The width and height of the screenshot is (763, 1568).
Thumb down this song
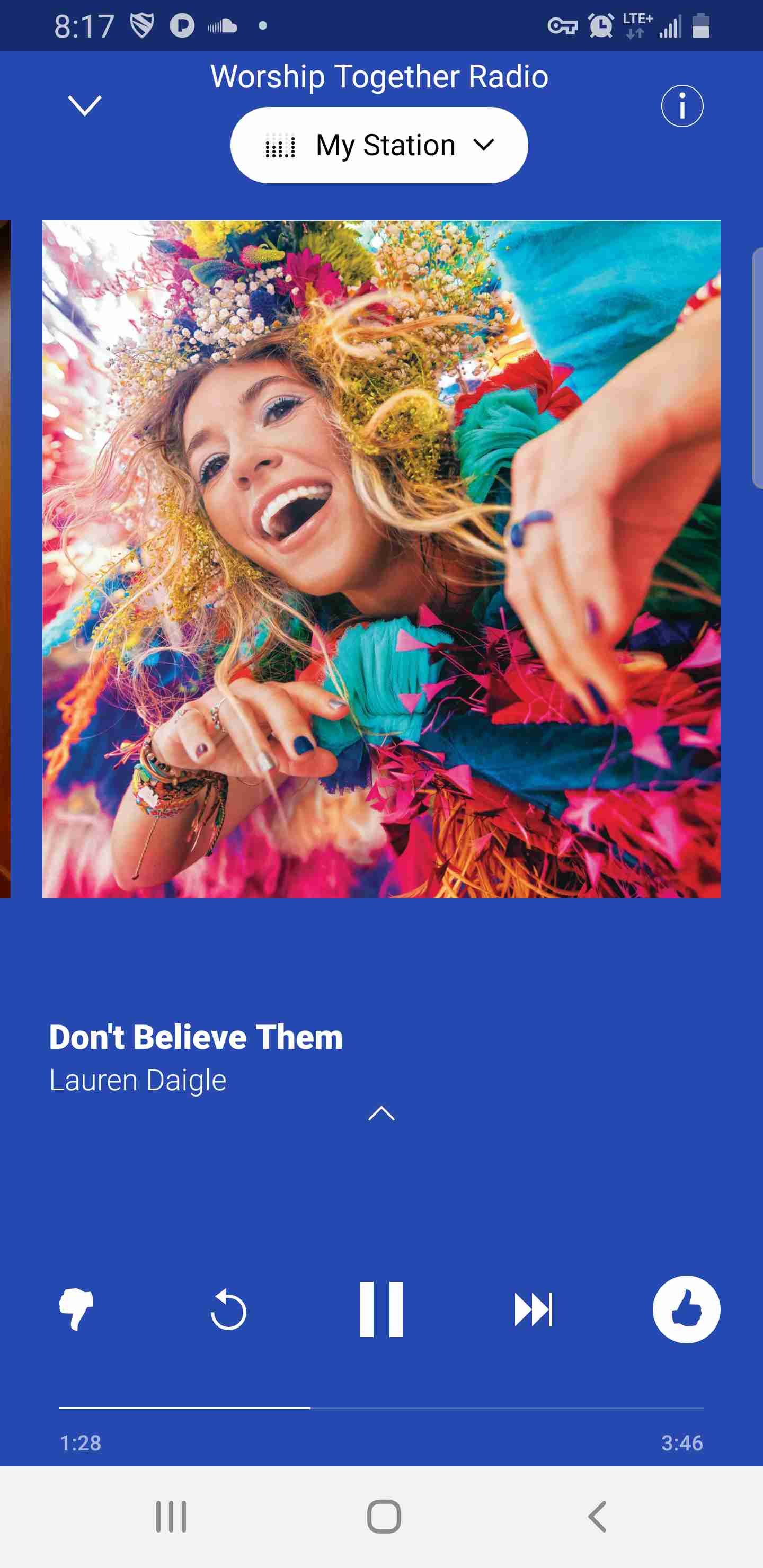[76, 1308]
